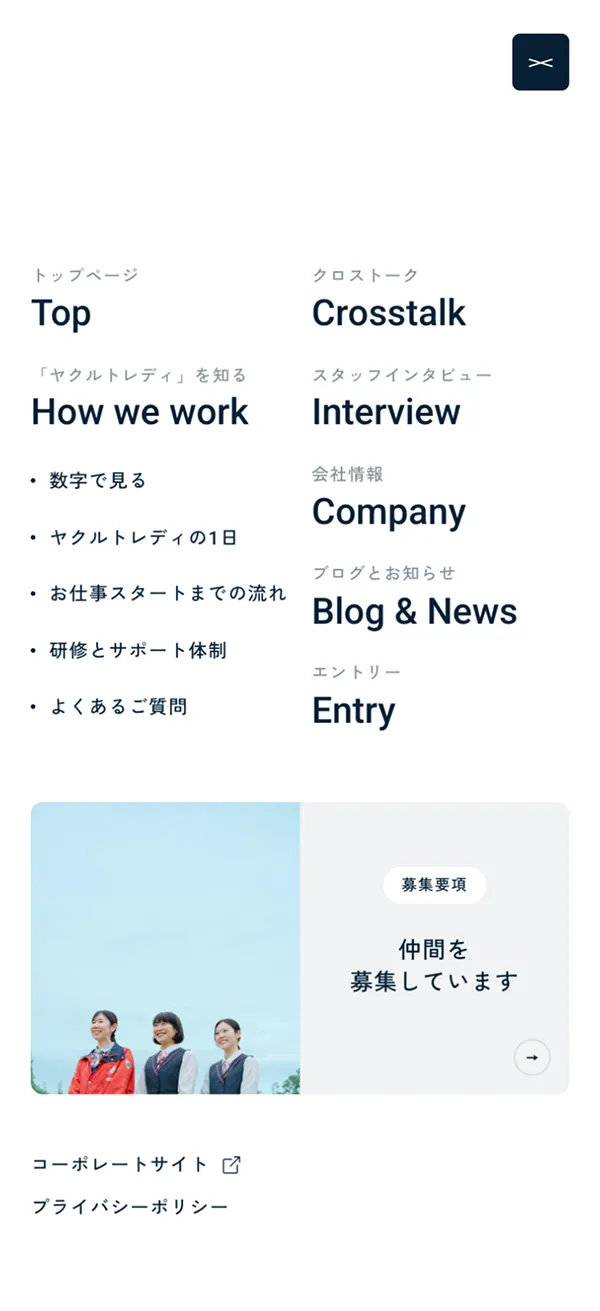Screen dimensions: 600x1311
Task: View ヤクルトレディの1日
Action: click(144, 538)
